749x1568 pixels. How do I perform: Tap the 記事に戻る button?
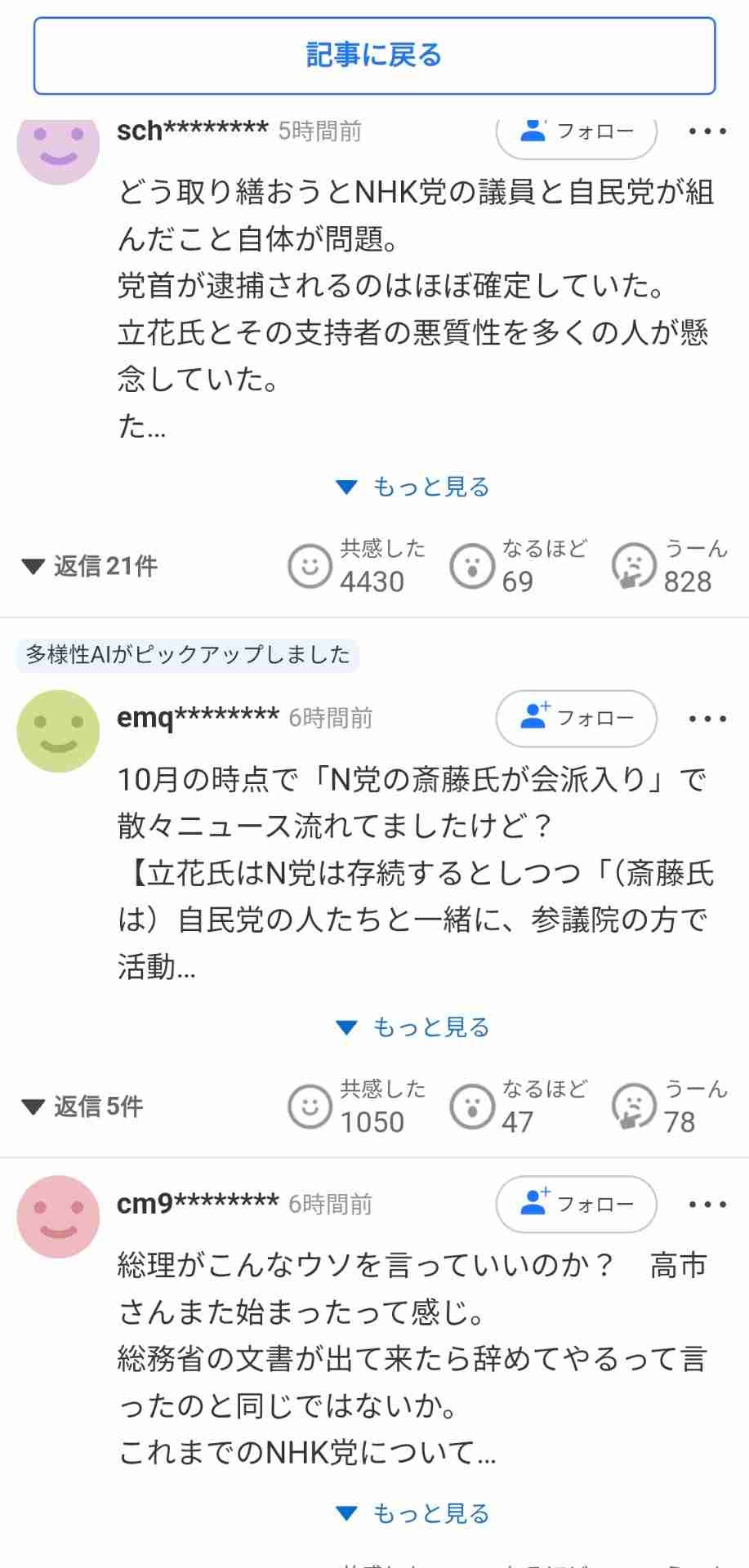(x=374, y=56)
